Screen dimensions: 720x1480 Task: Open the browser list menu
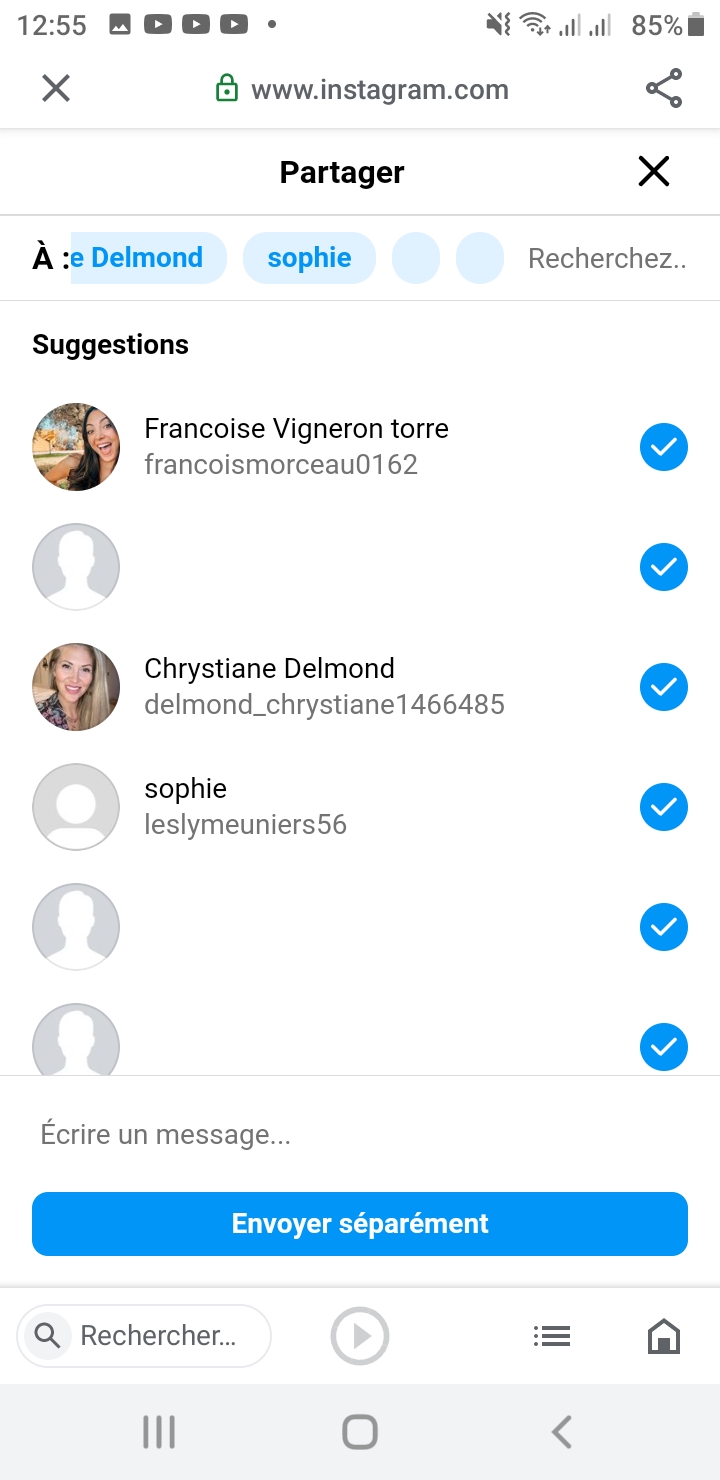pyautogui.click(x=551, y=1336)
